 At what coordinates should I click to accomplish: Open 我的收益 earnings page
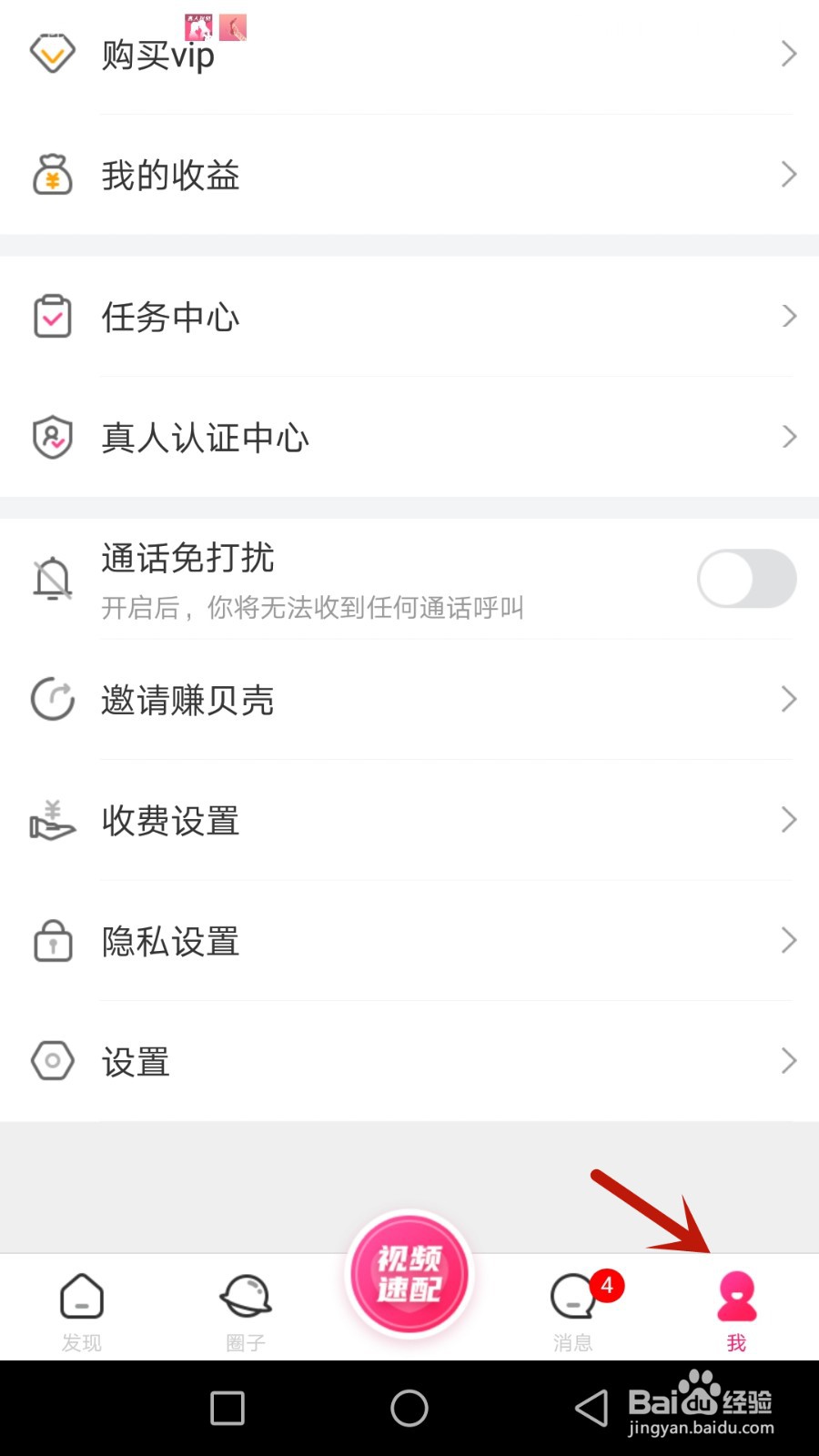[x=409, y=175]
